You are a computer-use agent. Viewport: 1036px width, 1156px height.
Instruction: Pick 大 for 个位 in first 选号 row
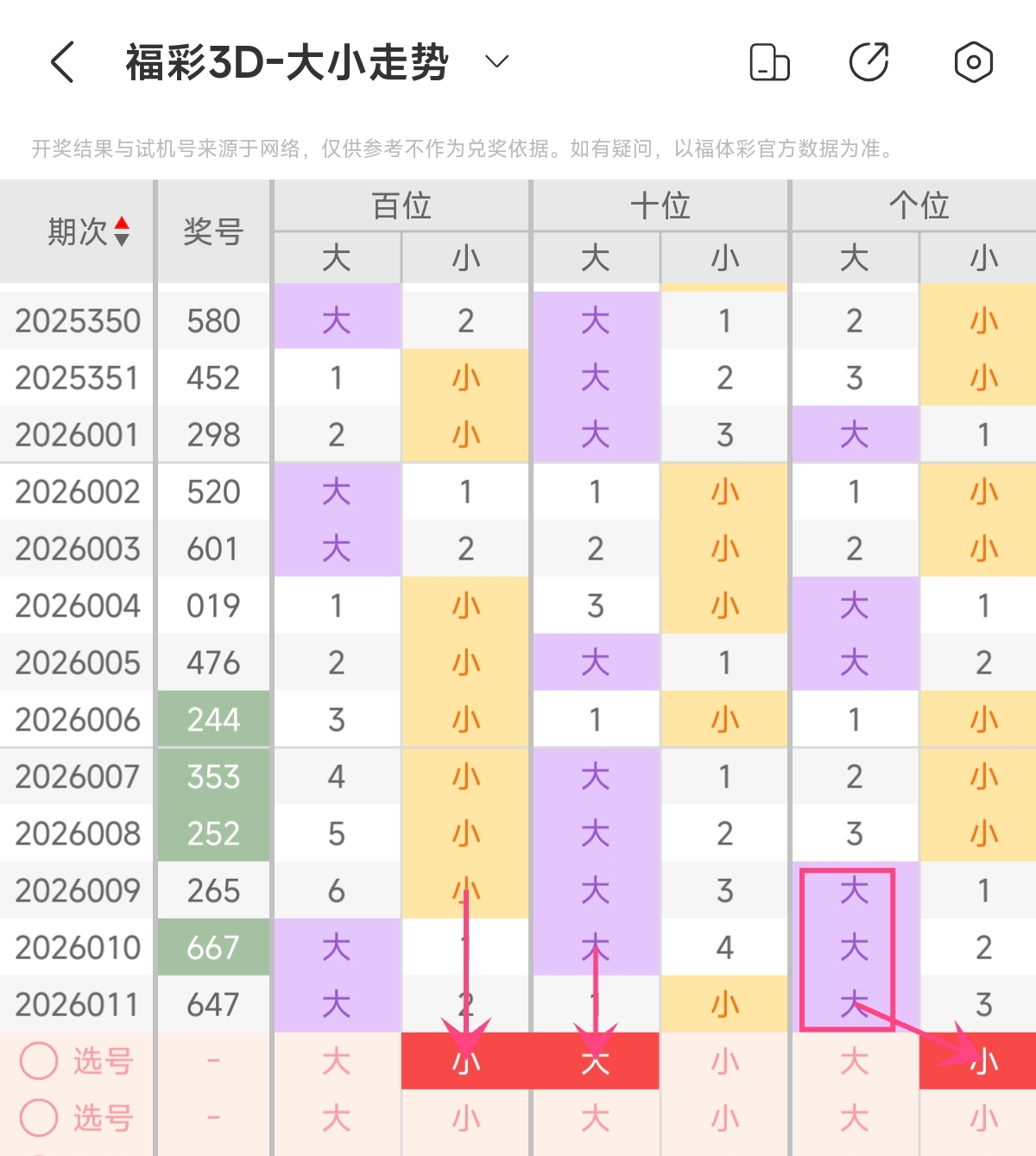854,1061
